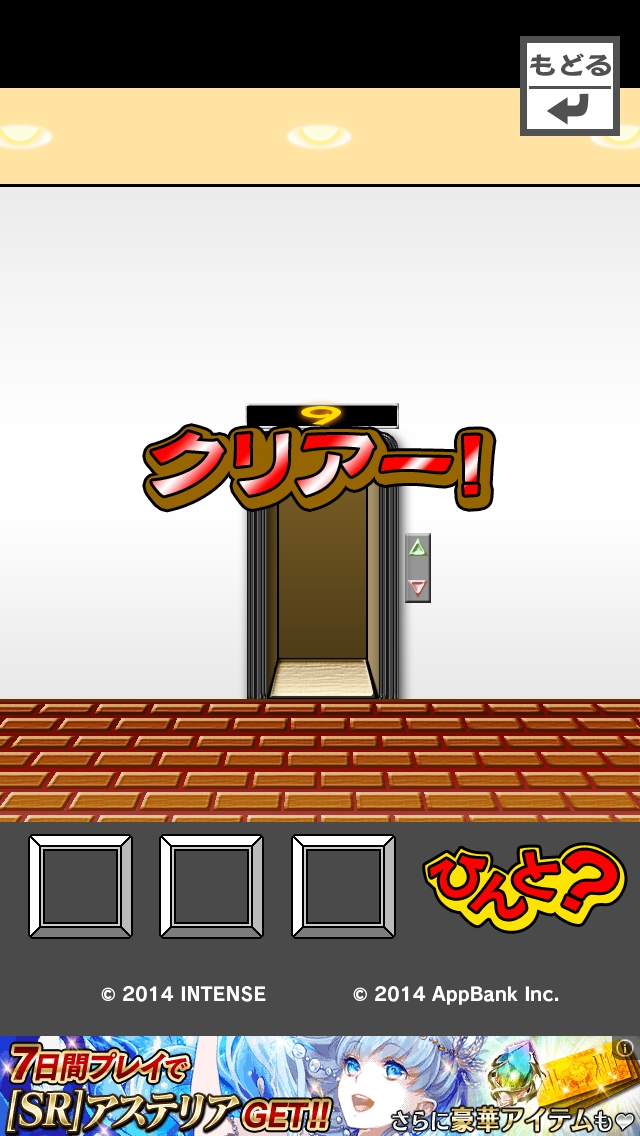Open the アステリア GET ad banner
This screenshot has width=640, height=1136.
[x=300, y=1086]
